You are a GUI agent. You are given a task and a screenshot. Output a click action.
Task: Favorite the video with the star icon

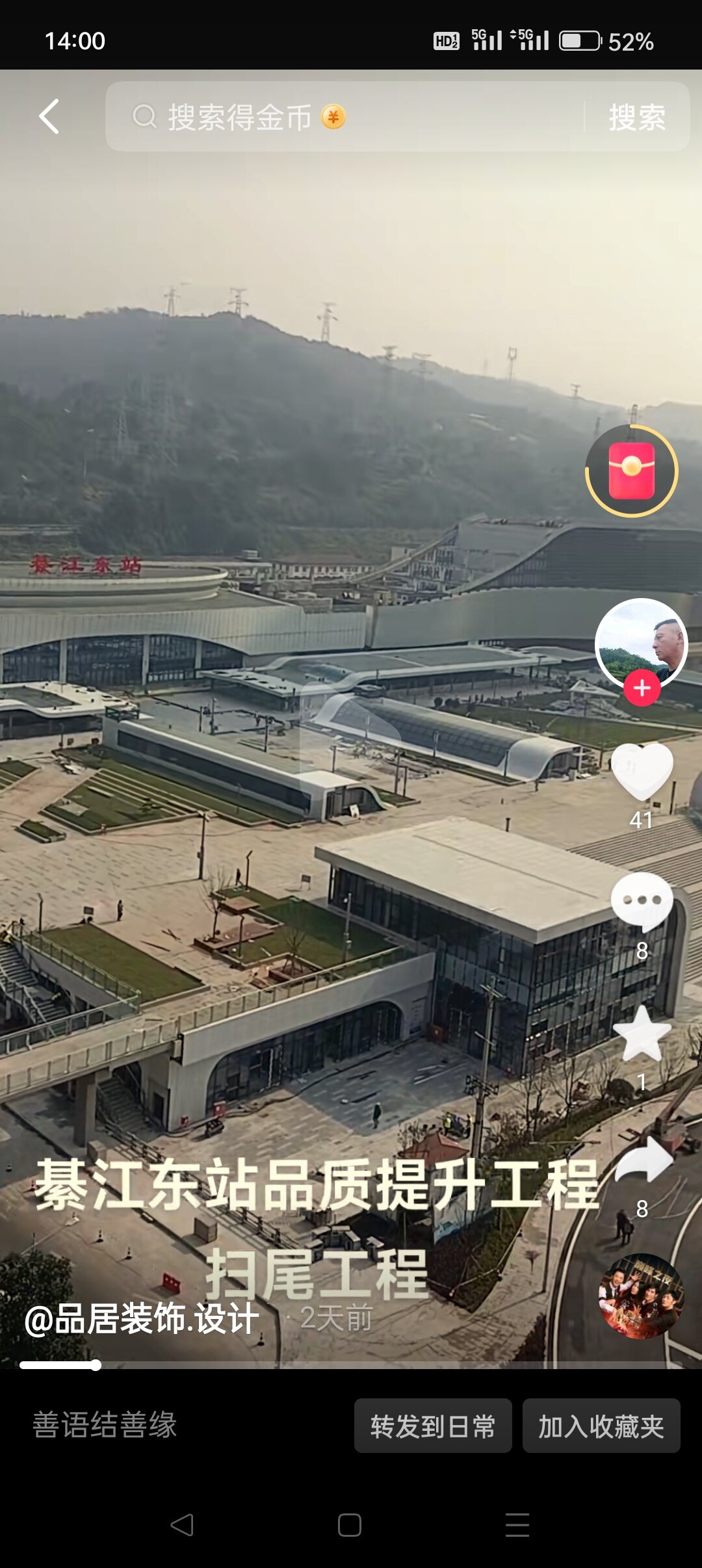[642, 1035]
